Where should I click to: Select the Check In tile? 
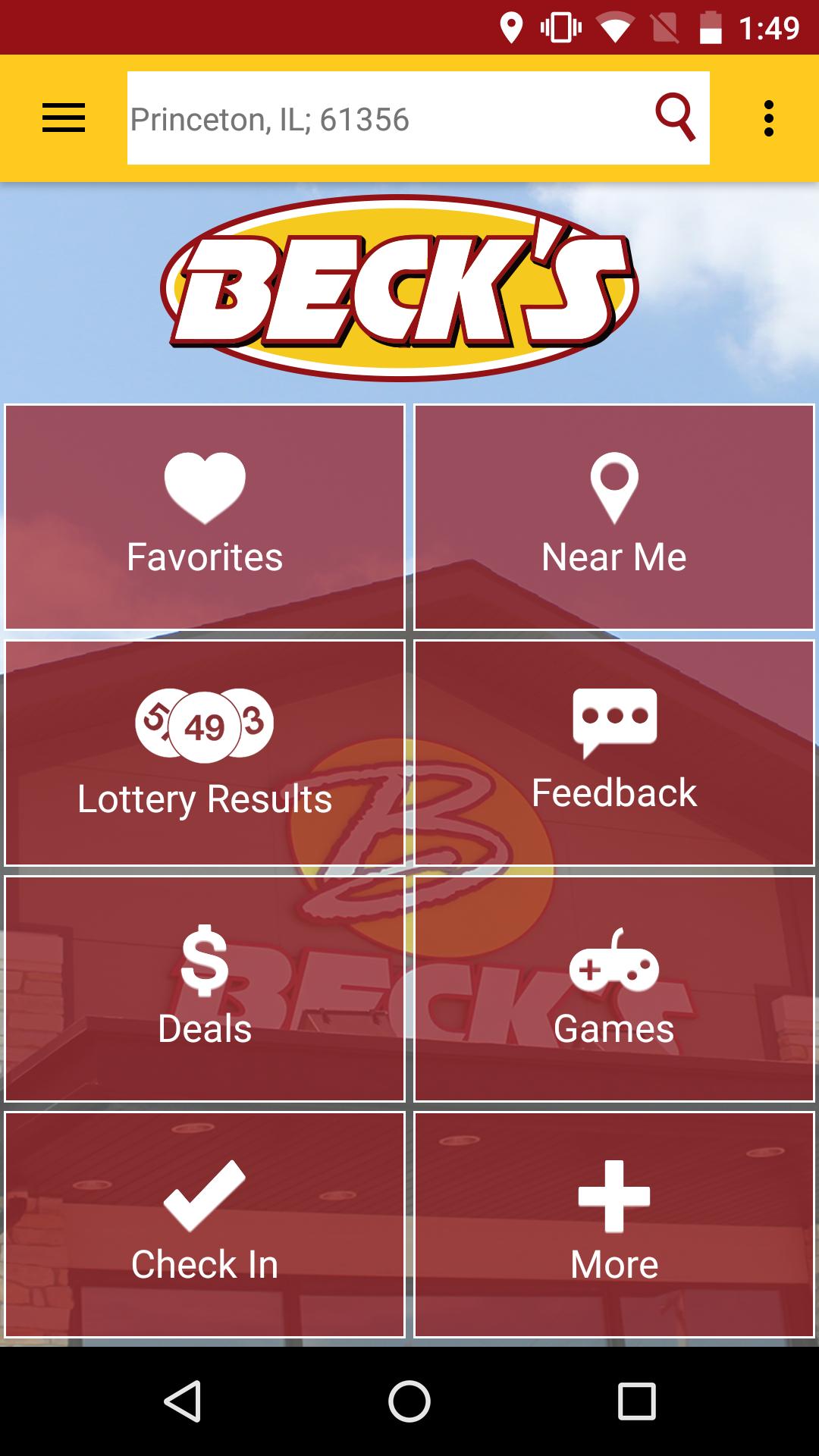(x=205, y=1225)
